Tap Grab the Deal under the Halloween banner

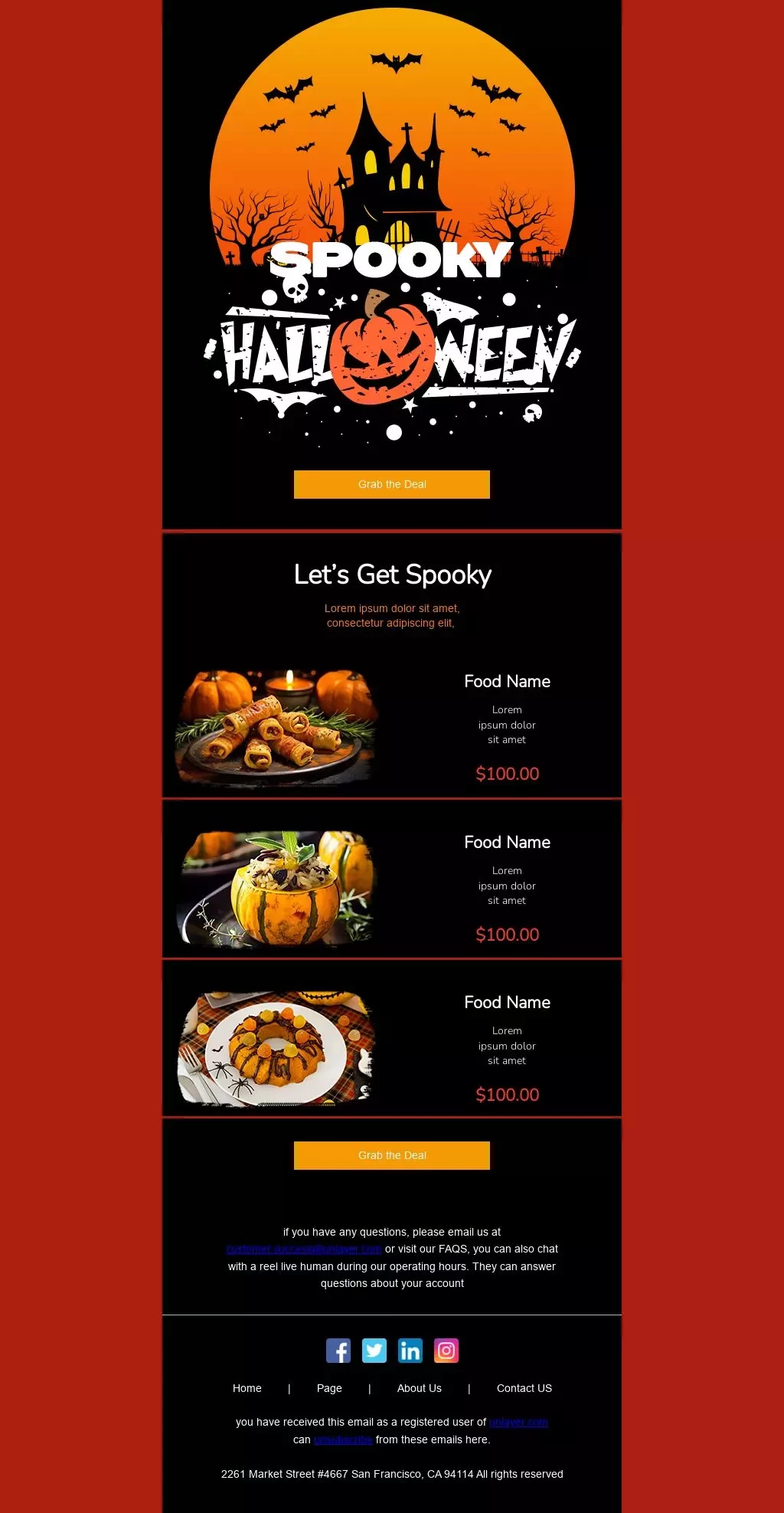pos(392,484)
